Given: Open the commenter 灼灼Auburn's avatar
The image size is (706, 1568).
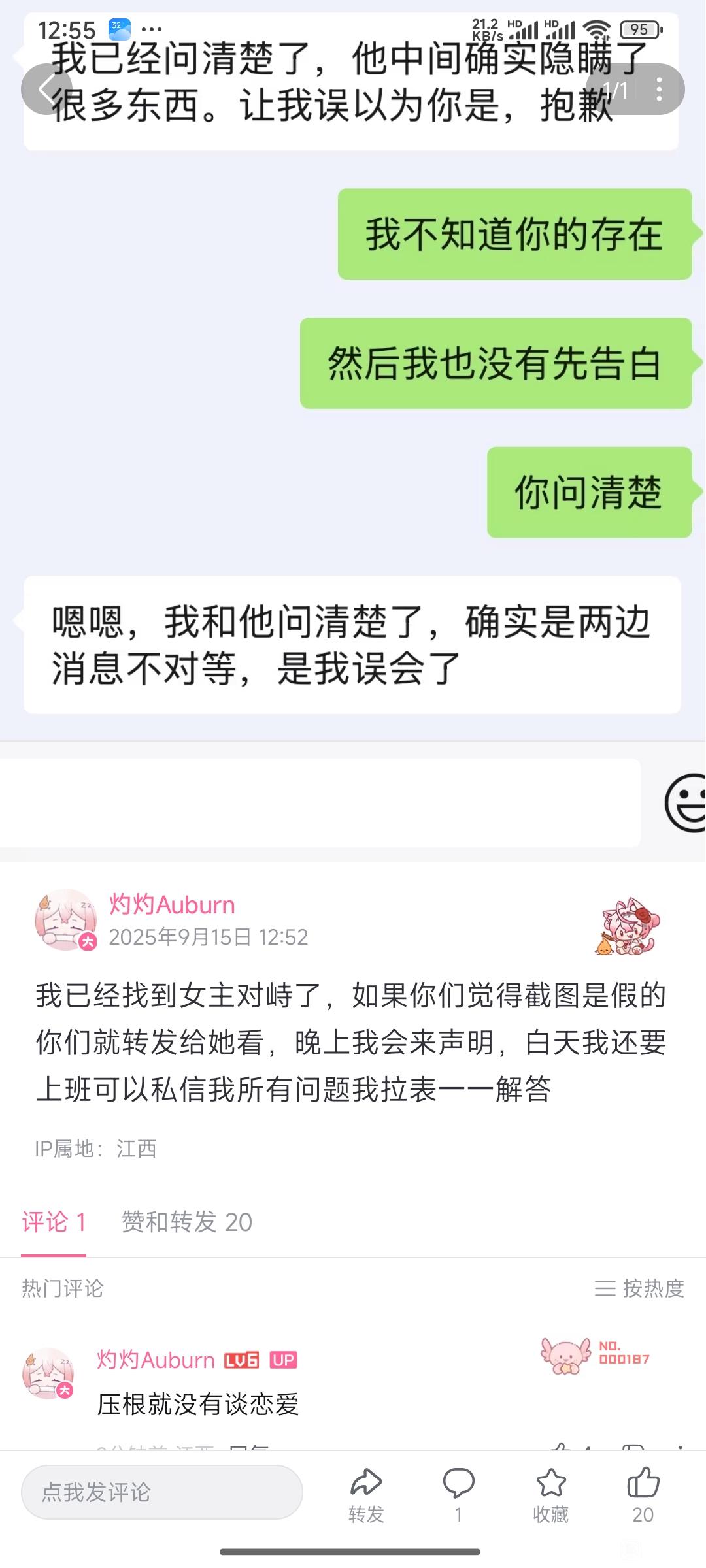Looking at the screenshot, I should [x=48, y=1373].
